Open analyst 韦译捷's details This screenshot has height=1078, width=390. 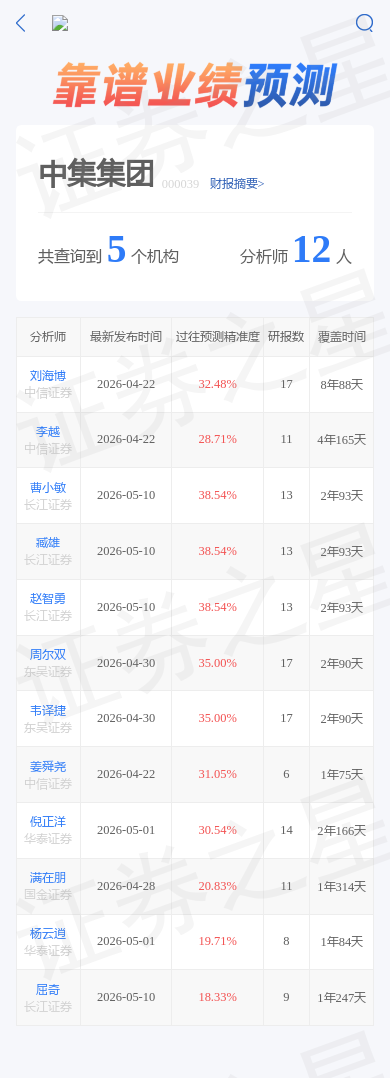click(x=48, y=710)
